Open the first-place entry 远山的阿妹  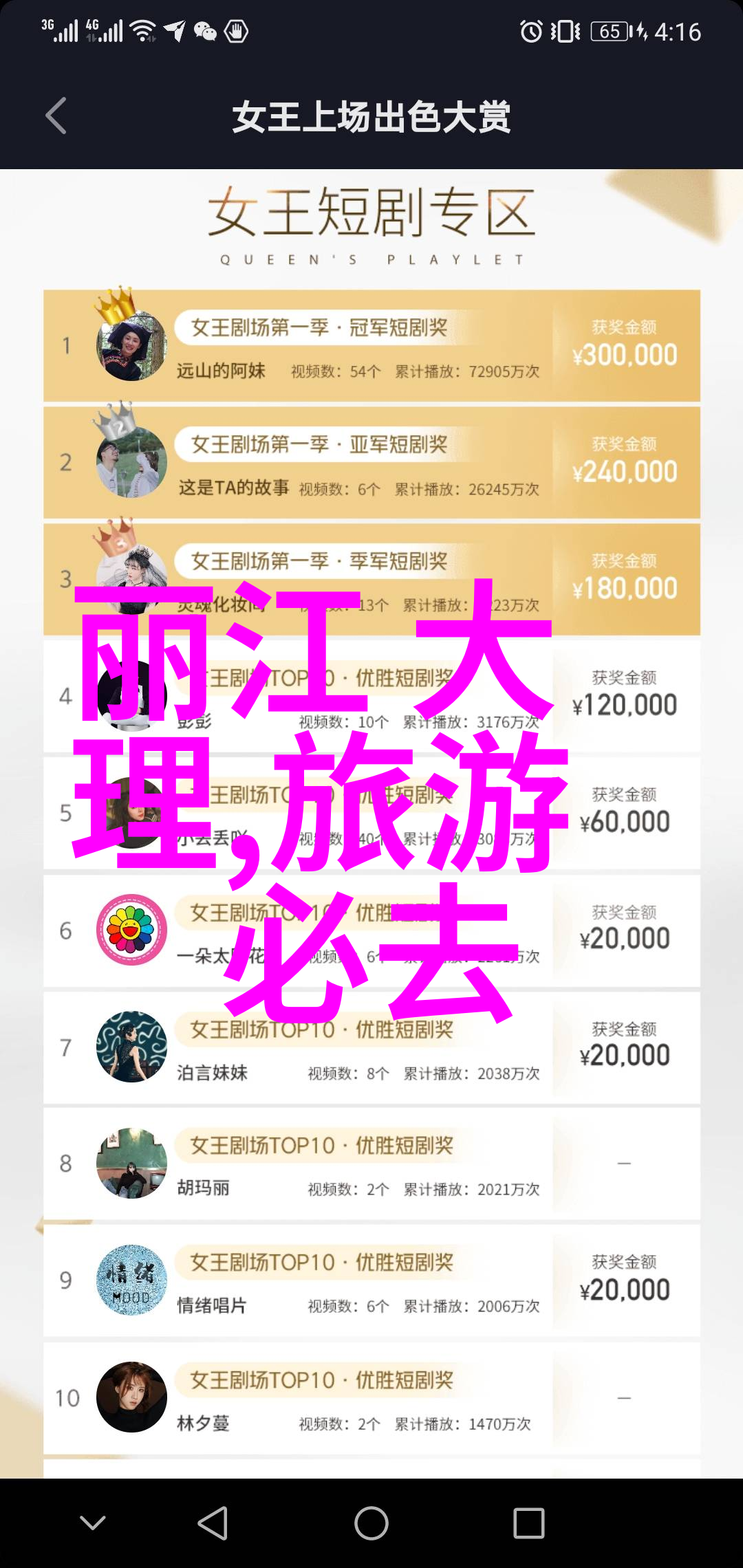tap(371, 346)
